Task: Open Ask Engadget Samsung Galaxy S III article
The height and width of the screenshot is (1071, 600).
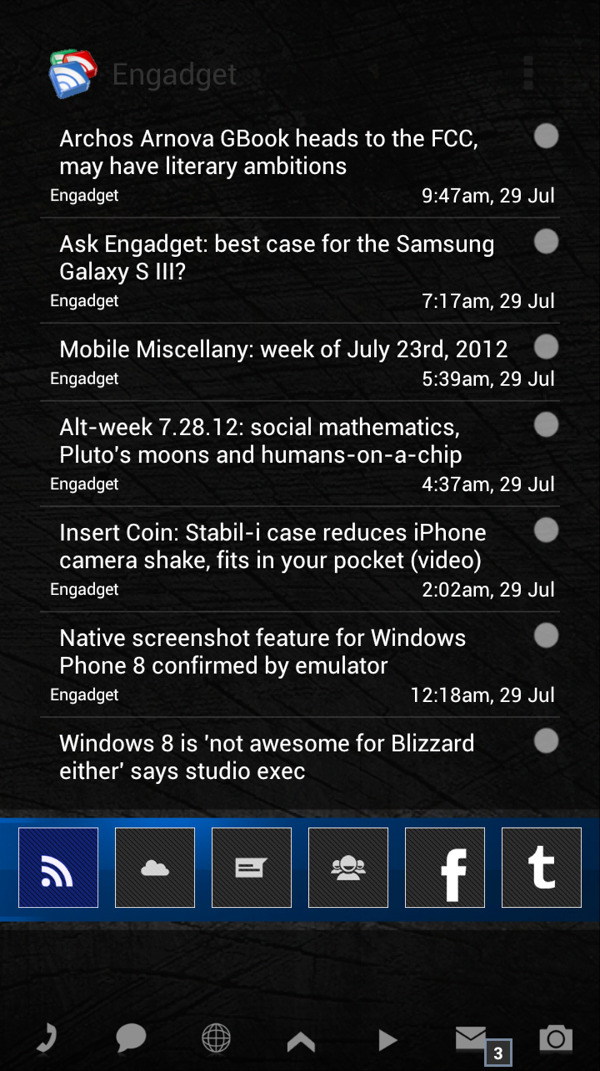Action: coord(277,258)
